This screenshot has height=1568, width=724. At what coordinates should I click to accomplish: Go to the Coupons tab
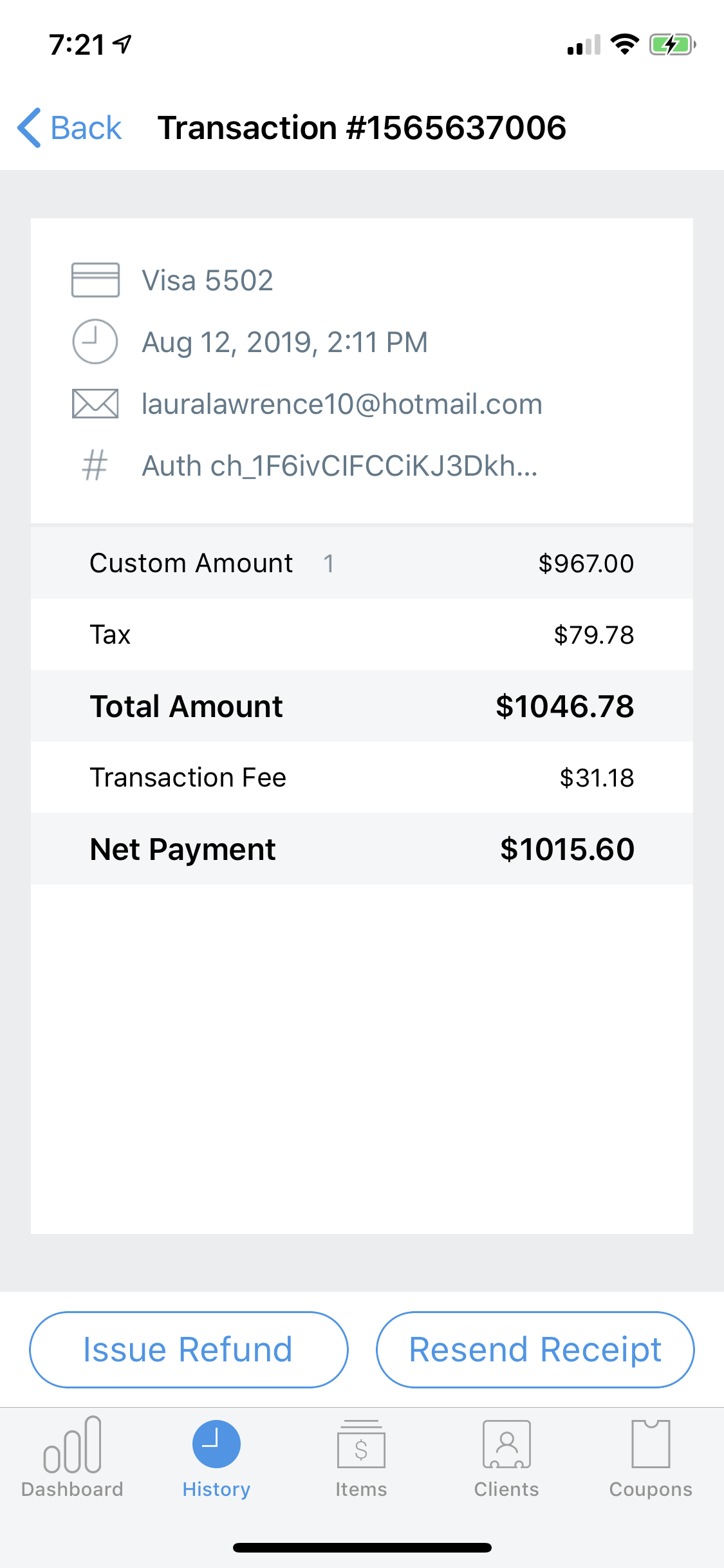coord(651,1458)
